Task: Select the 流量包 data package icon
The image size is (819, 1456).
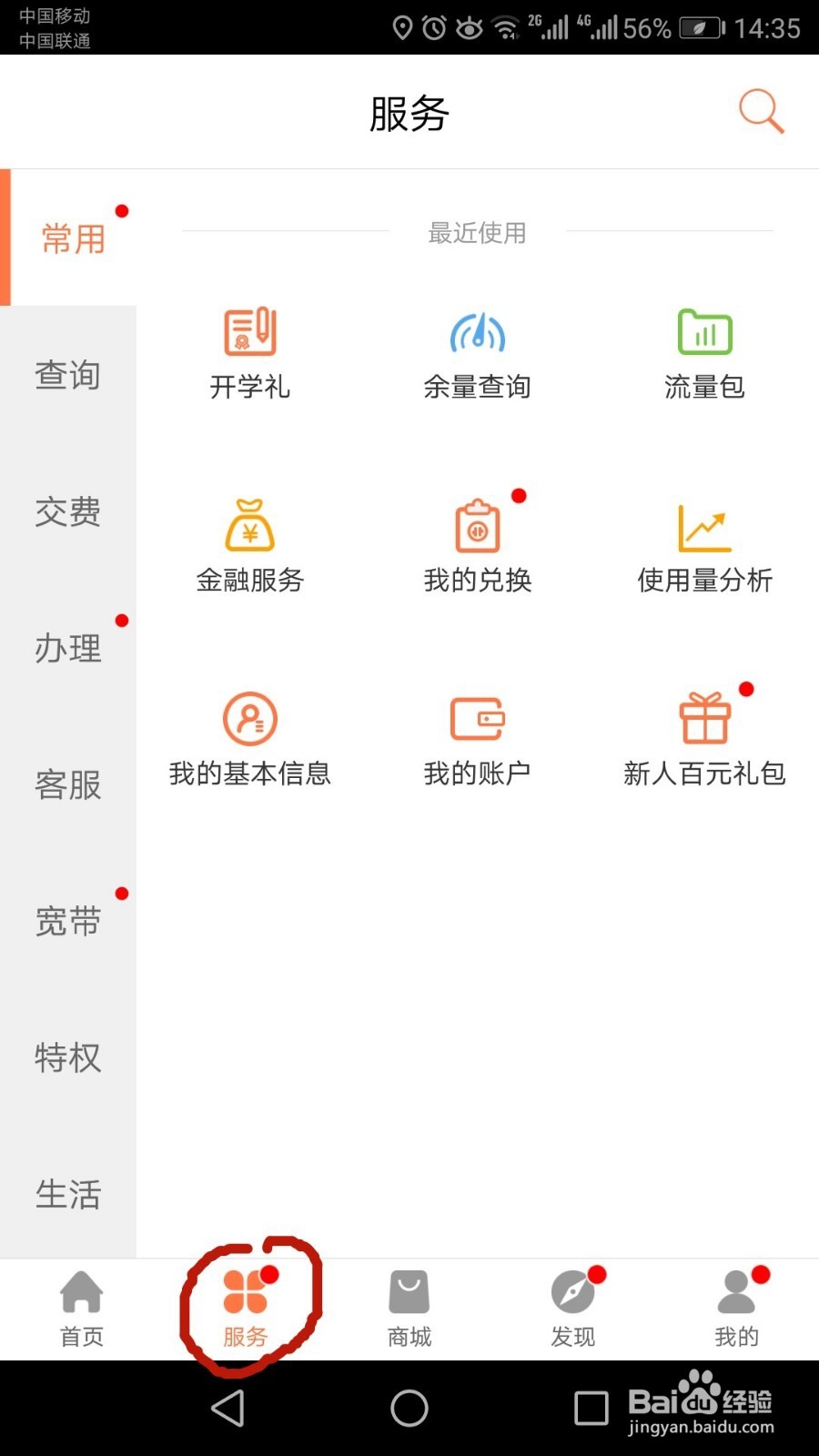Action: (703, 355)
